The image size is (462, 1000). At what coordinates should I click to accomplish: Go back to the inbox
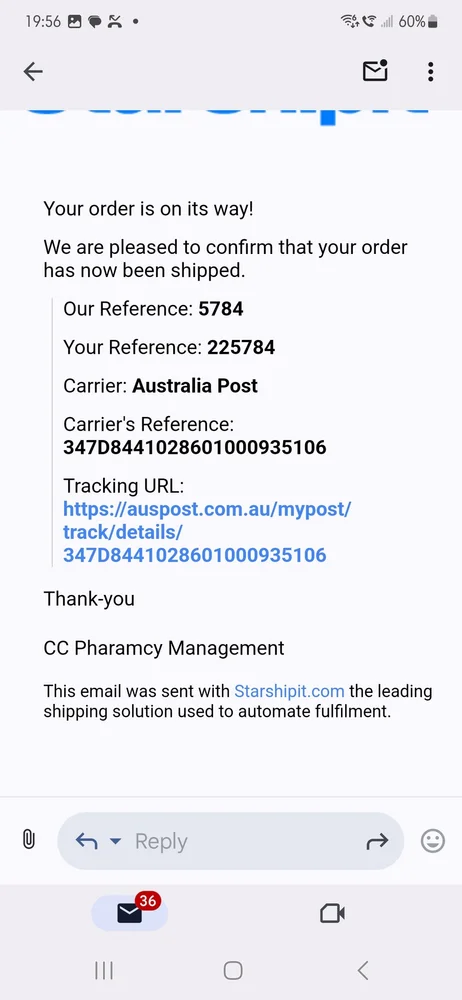pyautogui.click(x=33, y=71)
